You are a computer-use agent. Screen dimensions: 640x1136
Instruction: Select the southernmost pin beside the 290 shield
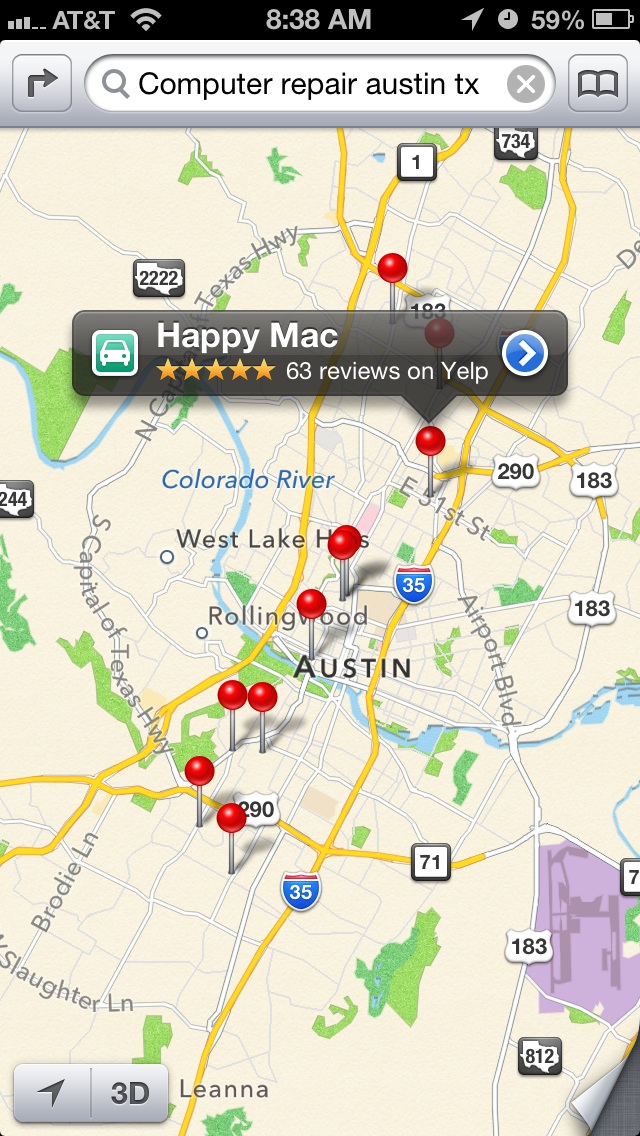tap(231, 819)
